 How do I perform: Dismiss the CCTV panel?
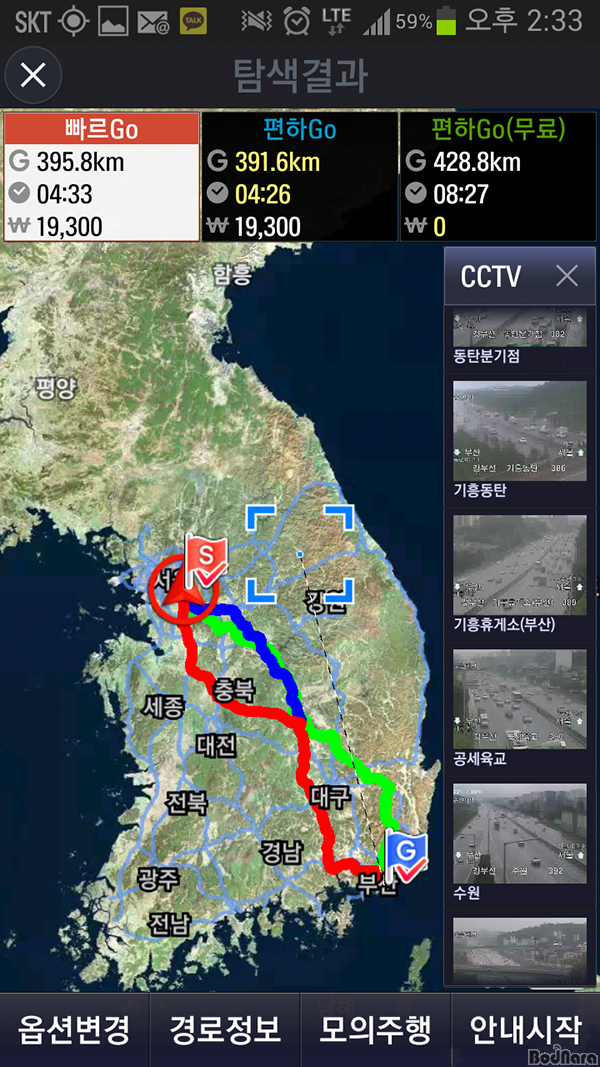(x=566, y=276)
